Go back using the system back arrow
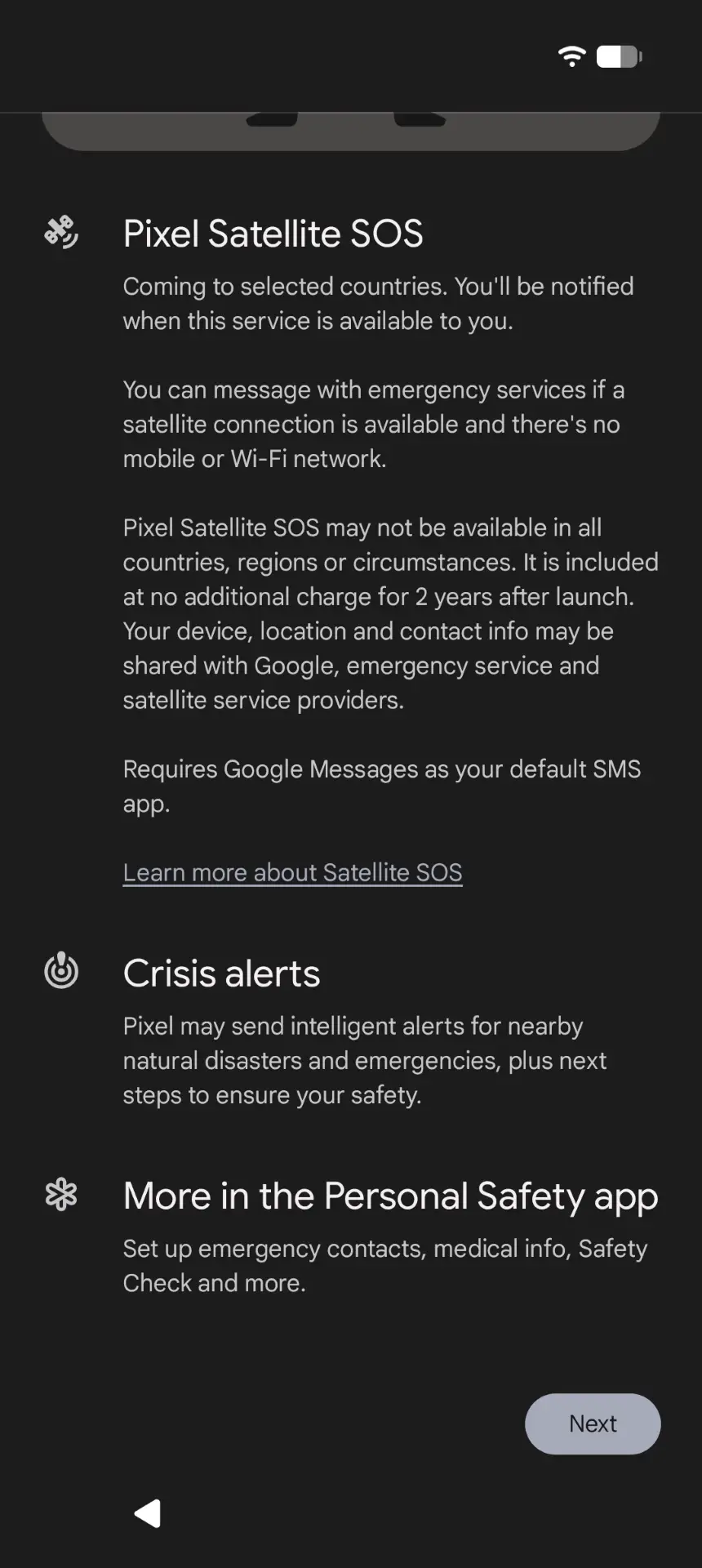The height and width of the screenshot is (1568, 702). point(148,1513)
